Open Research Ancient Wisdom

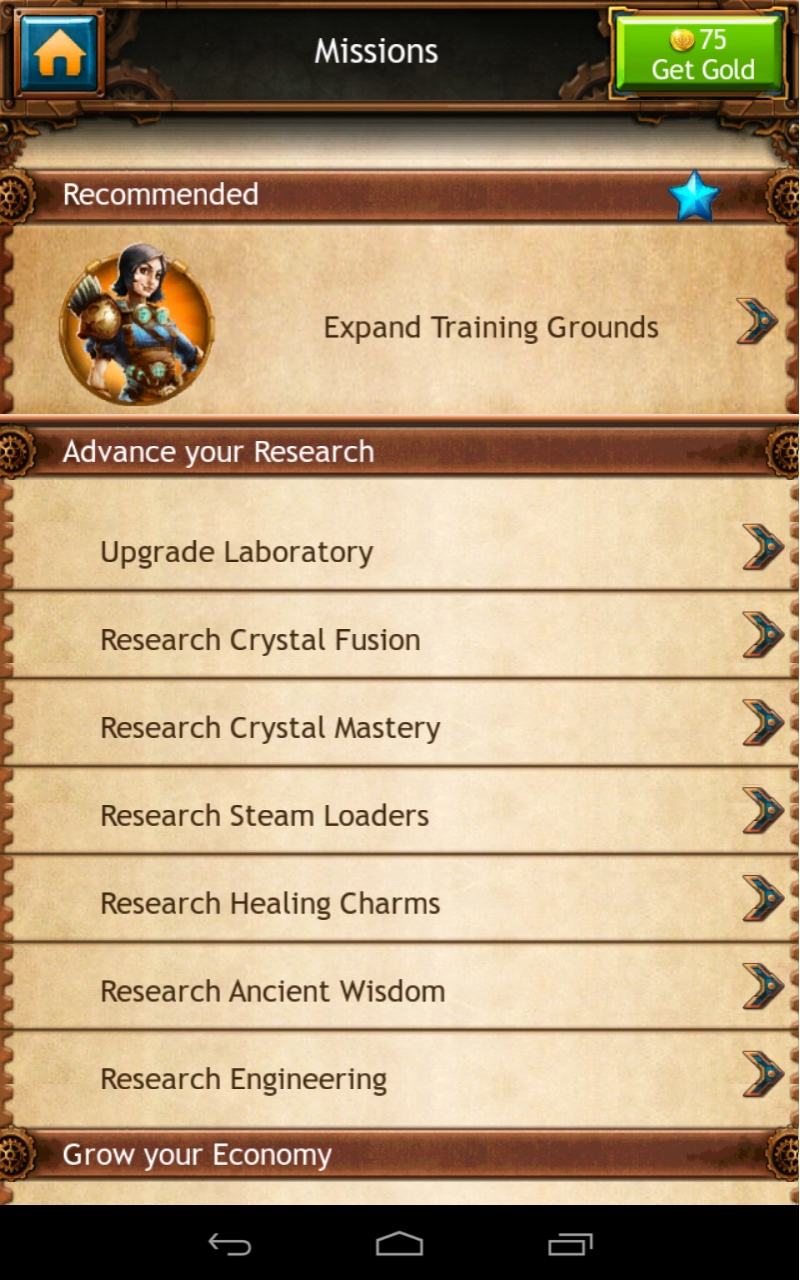click(x=400, y=991)
